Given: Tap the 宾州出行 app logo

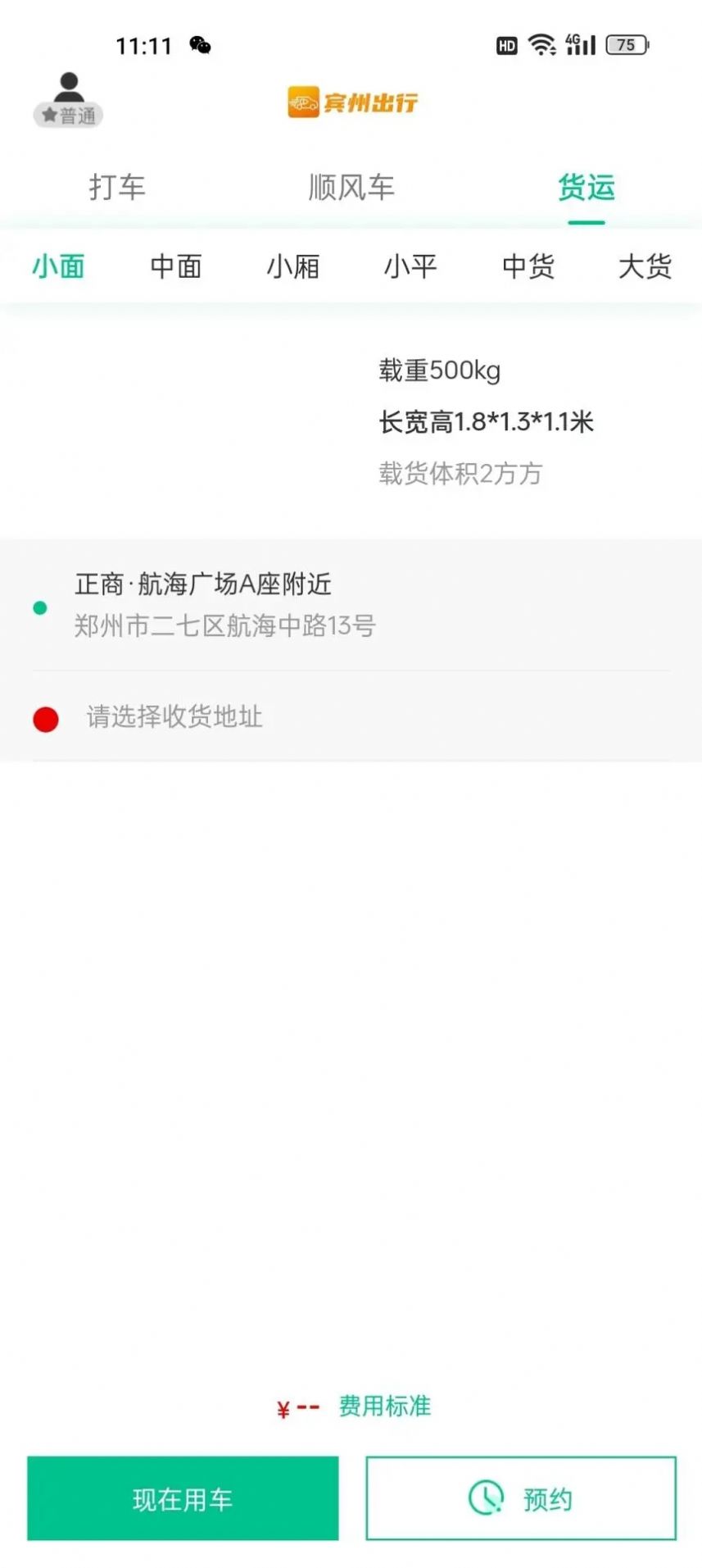Looking at the screenshot, I should tap(352, 102).
